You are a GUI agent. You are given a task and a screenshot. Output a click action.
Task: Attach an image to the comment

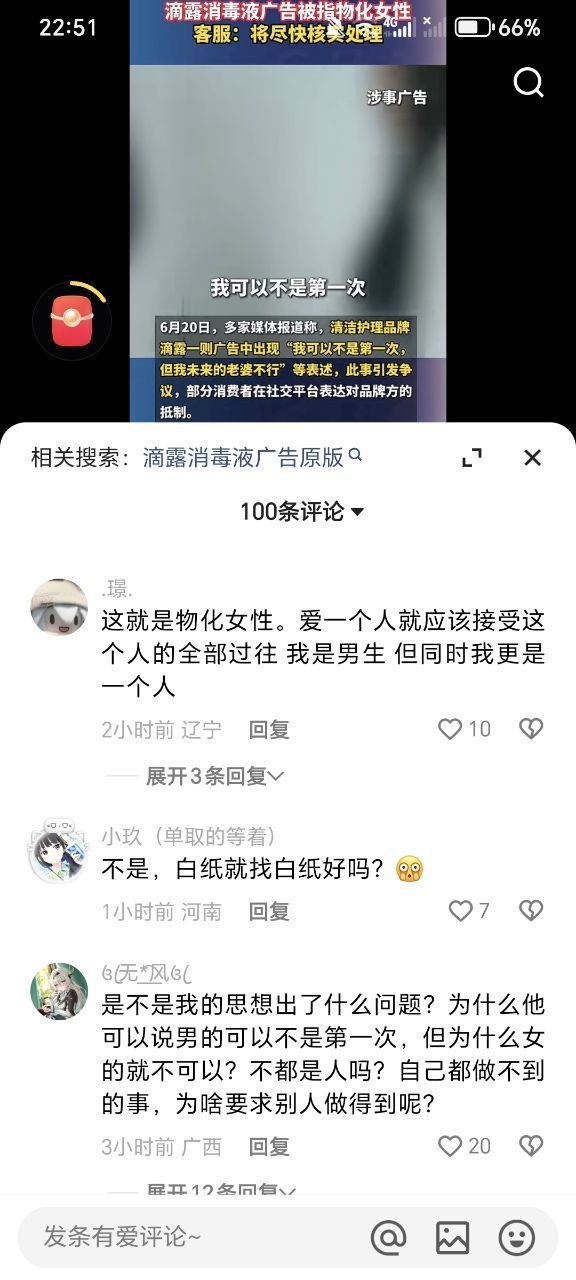[452, 1238]
